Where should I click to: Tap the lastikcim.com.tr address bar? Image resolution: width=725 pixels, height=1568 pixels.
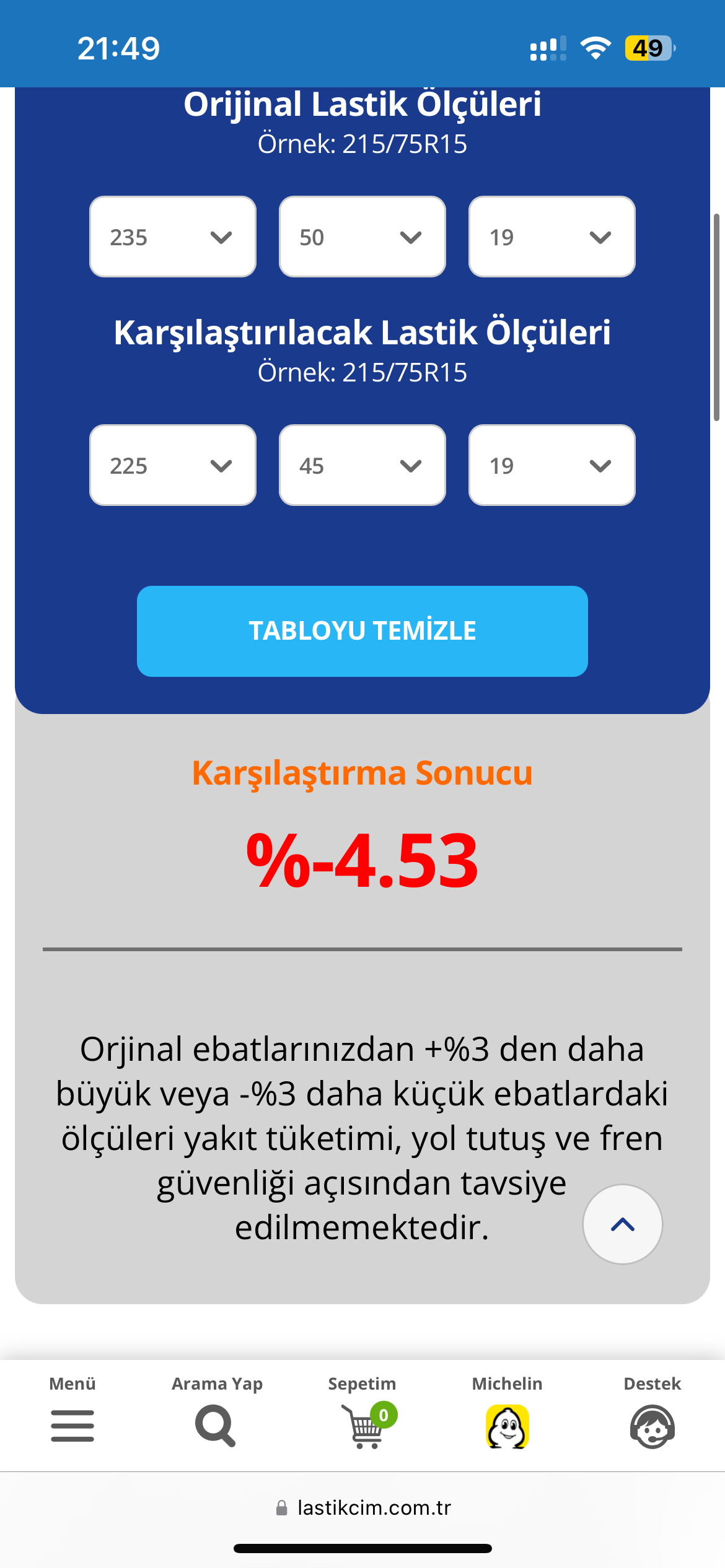[363, 1508]
